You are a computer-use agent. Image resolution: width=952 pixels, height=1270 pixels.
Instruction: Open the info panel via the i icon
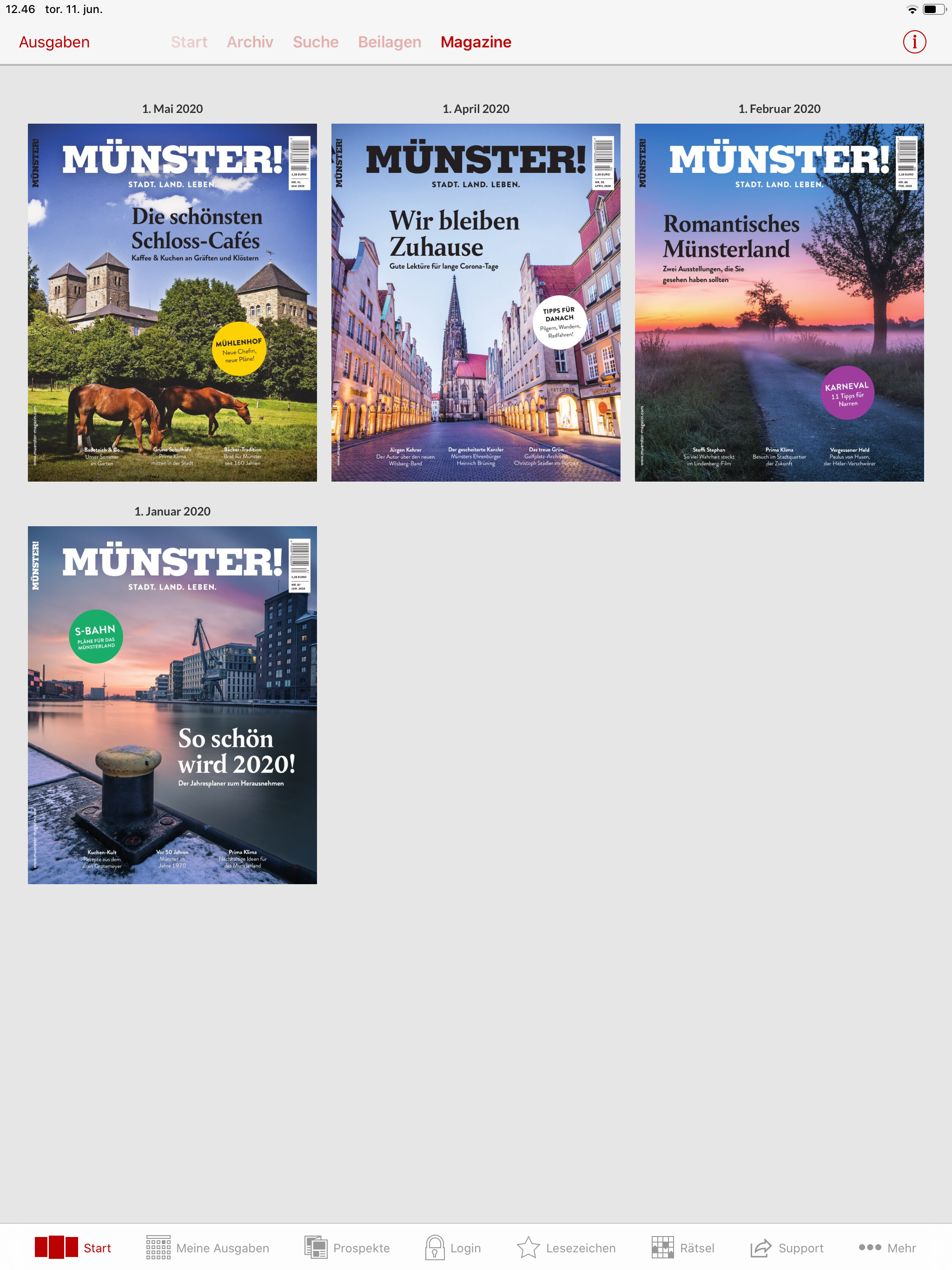(916, 41)
